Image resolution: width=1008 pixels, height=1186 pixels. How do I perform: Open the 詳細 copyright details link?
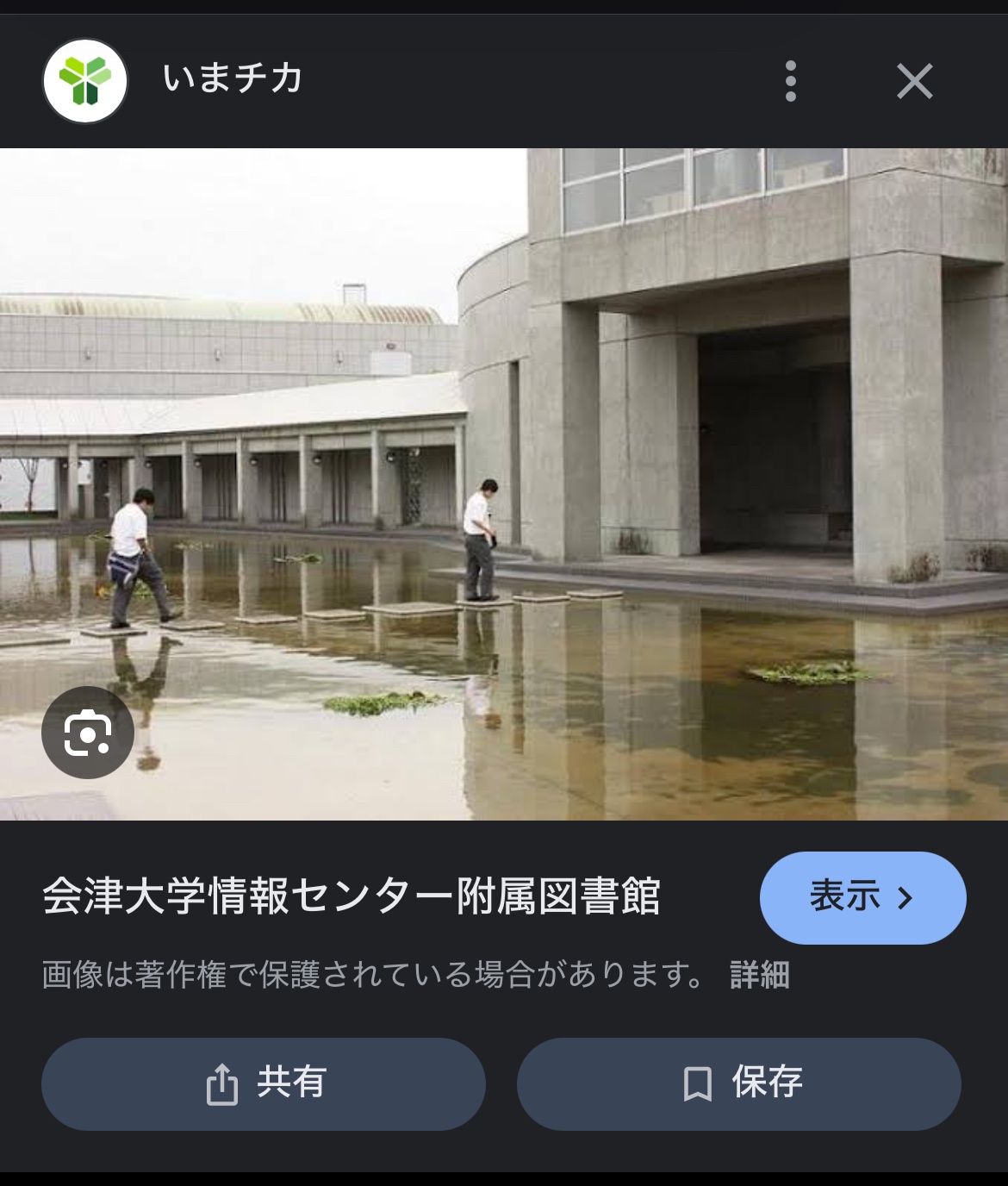tap(759, 975)
